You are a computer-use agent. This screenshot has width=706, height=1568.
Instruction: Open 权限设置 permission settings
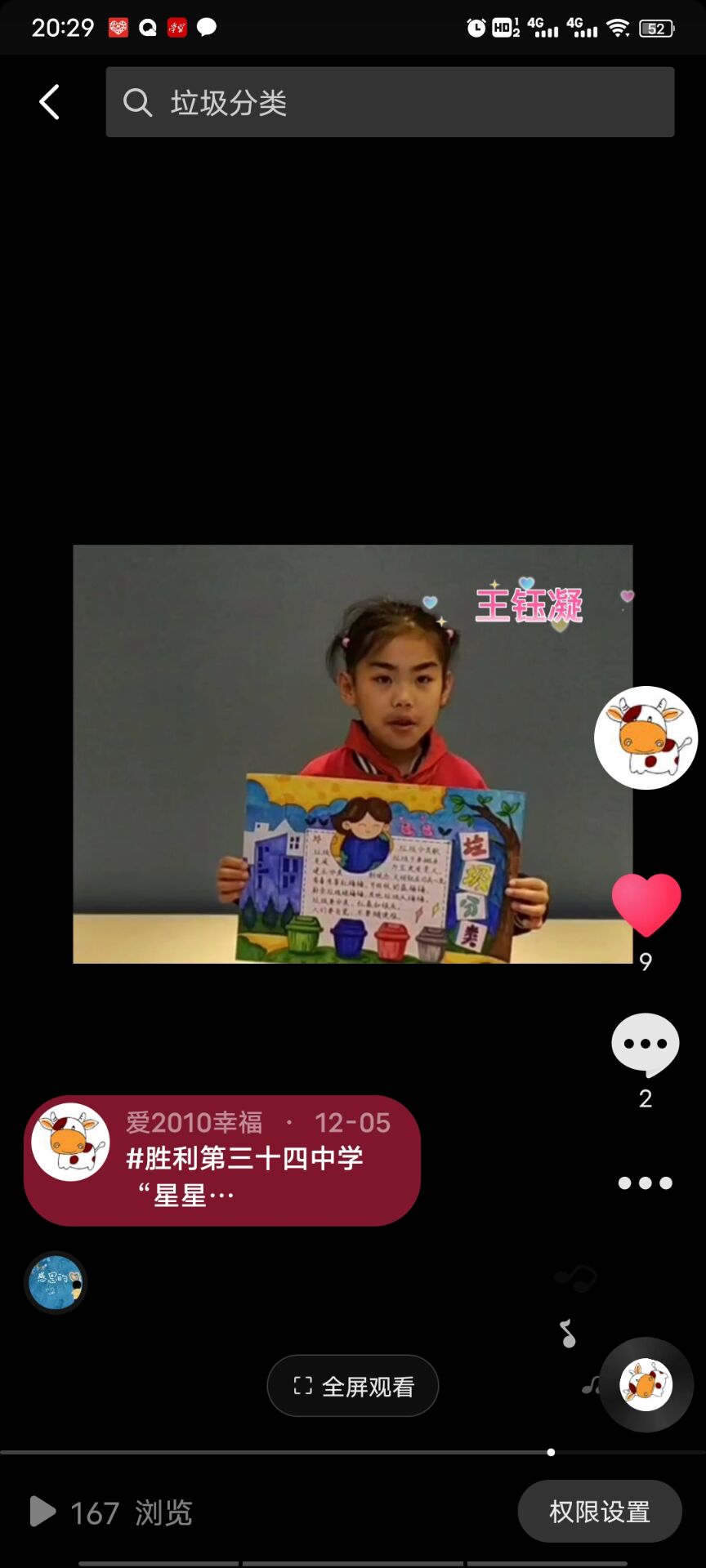click(x=600, y=1512)
